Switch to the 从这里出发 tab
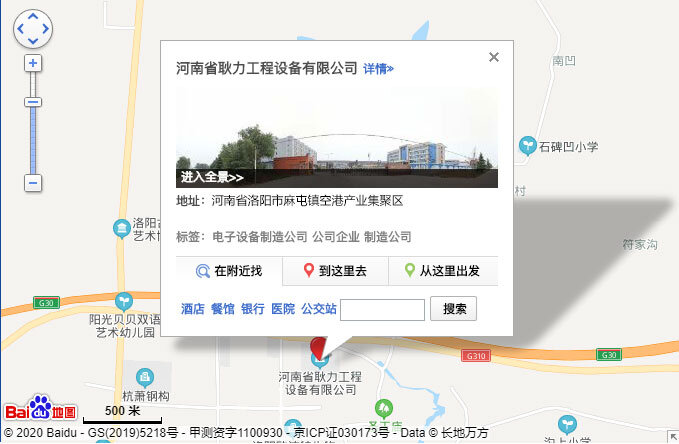The image size is (679, 444). click(442, 271)
